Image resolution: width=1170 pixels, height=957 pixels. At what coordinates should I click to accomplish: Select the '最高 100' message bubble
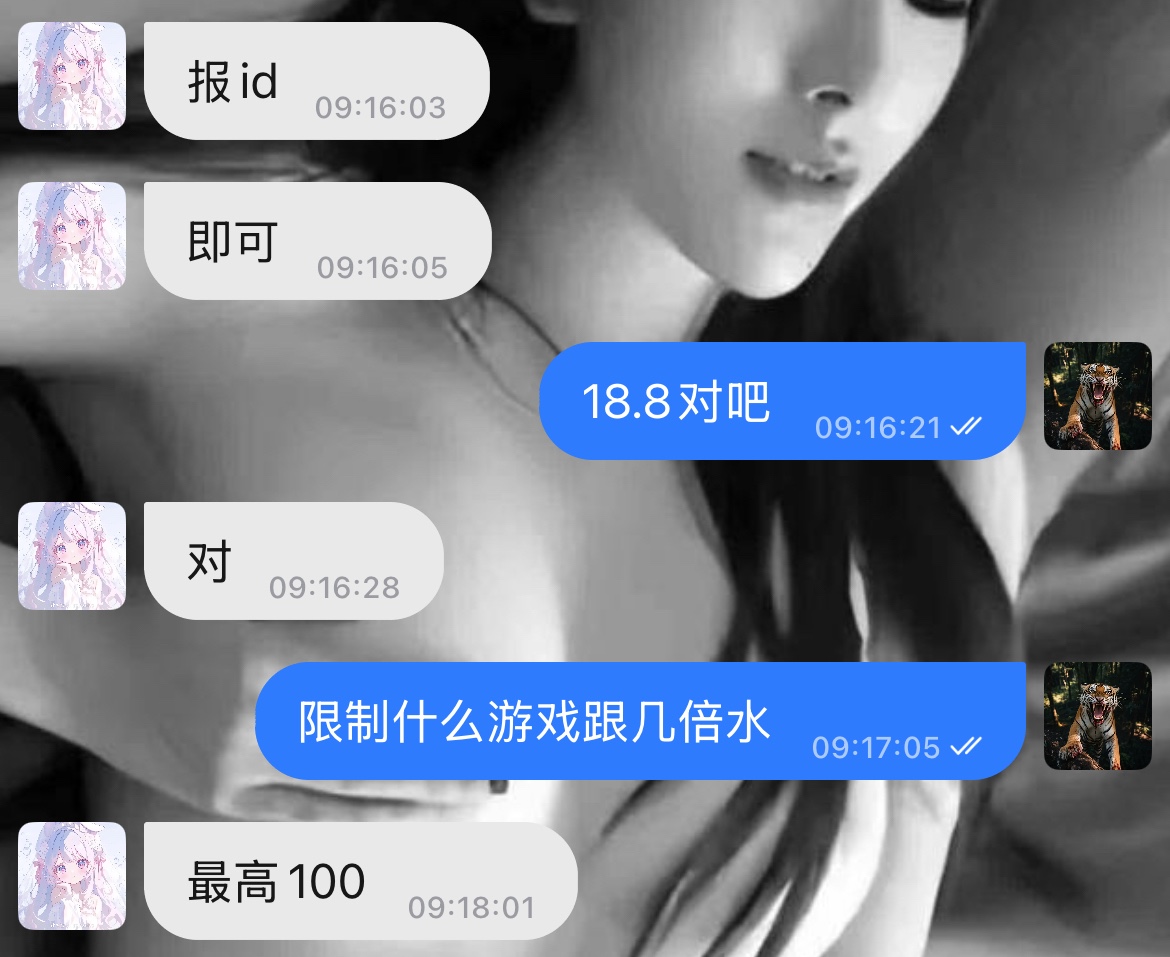tap(360, 881)
